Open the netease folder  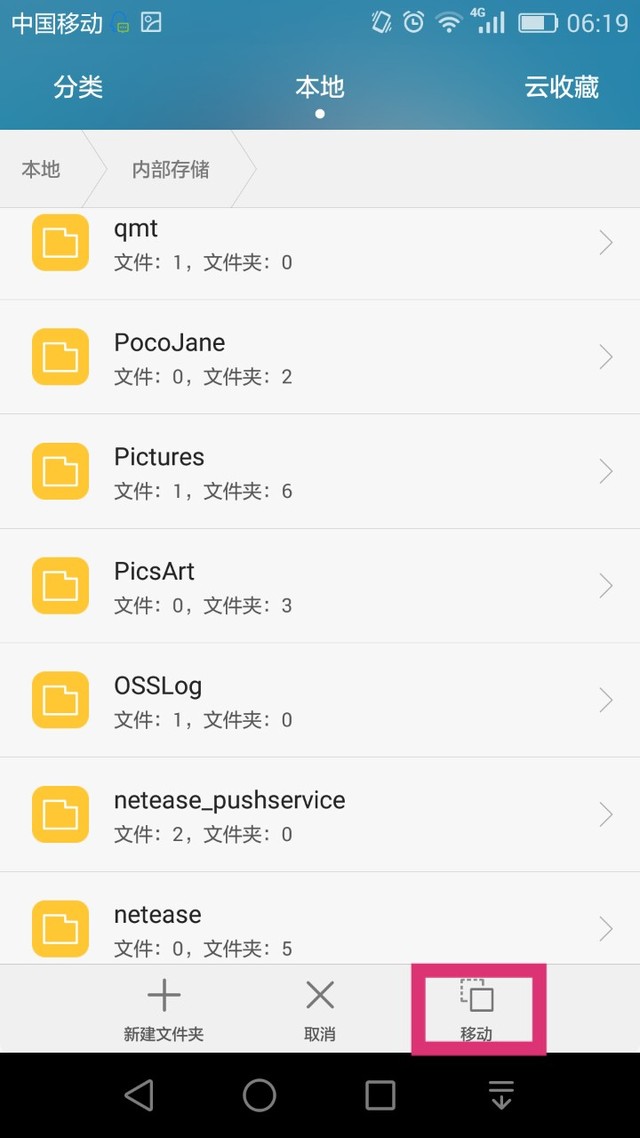[x=320, y=919]
